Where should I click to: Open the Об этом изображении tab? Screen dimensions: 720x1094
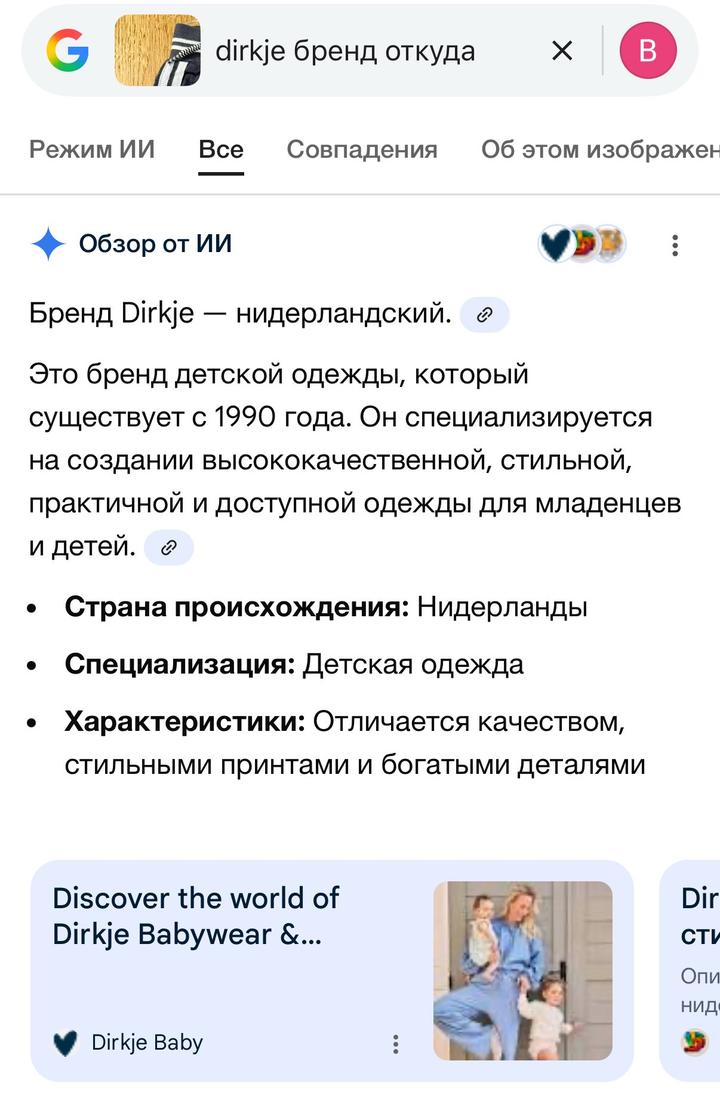pos(600,150)
